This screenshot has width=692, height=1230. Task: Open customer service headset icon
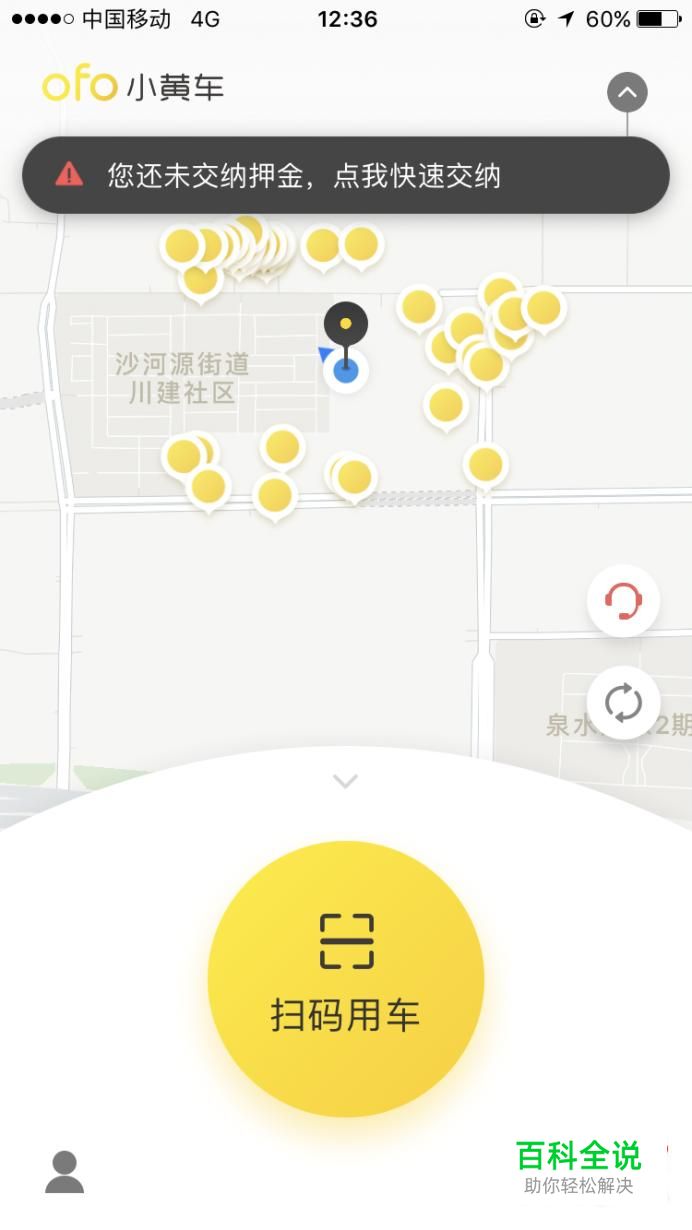(x=622, y=601)
